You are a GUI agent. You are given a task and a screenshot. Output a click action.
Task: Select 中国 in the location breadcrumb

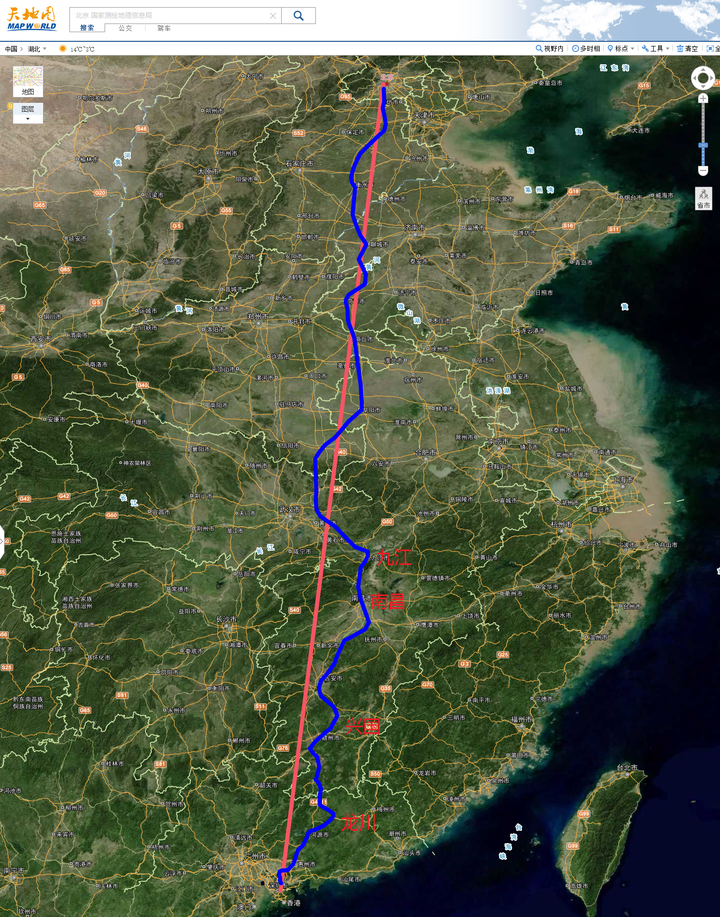[11, 48]
